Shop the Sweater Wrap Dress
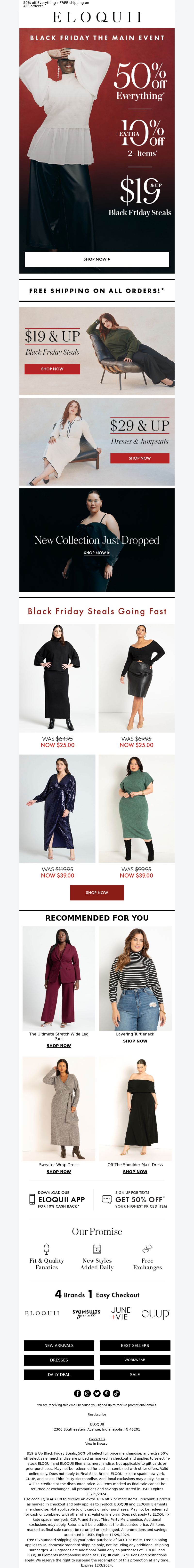The image size is (194, 1568). click(58, 1171)
